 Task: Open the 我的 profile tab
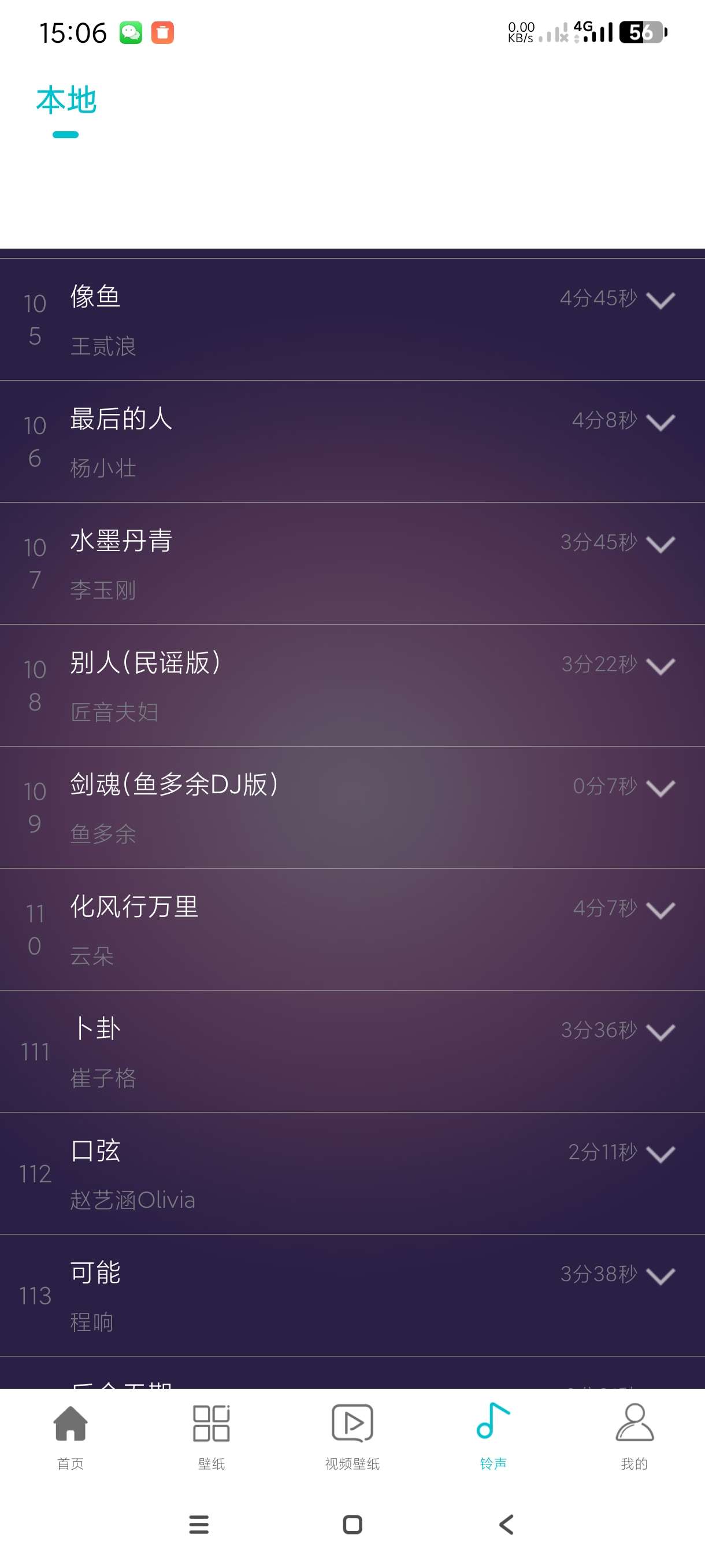tap(634, 1437)
